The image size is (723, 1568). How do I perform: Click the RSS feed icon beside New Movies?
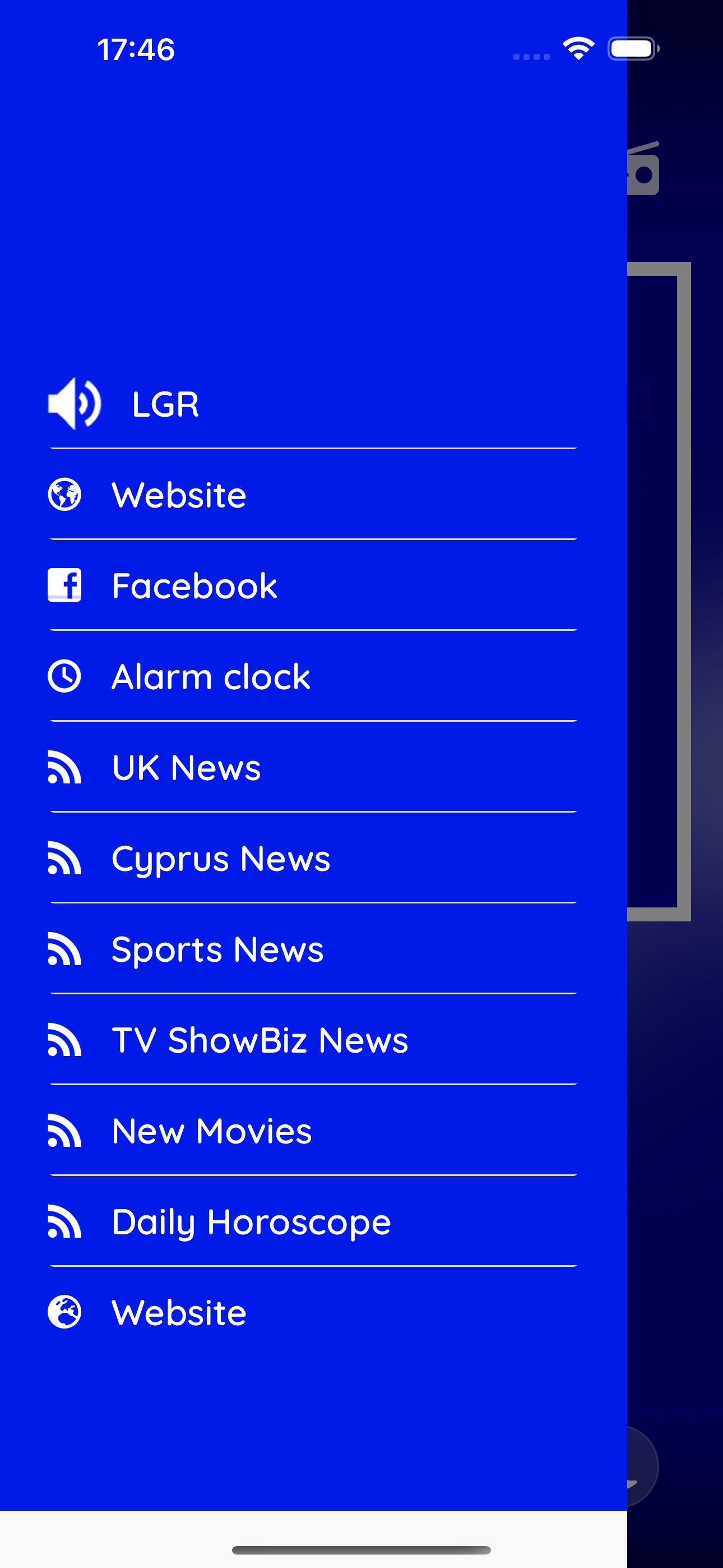coord(64,1131)
